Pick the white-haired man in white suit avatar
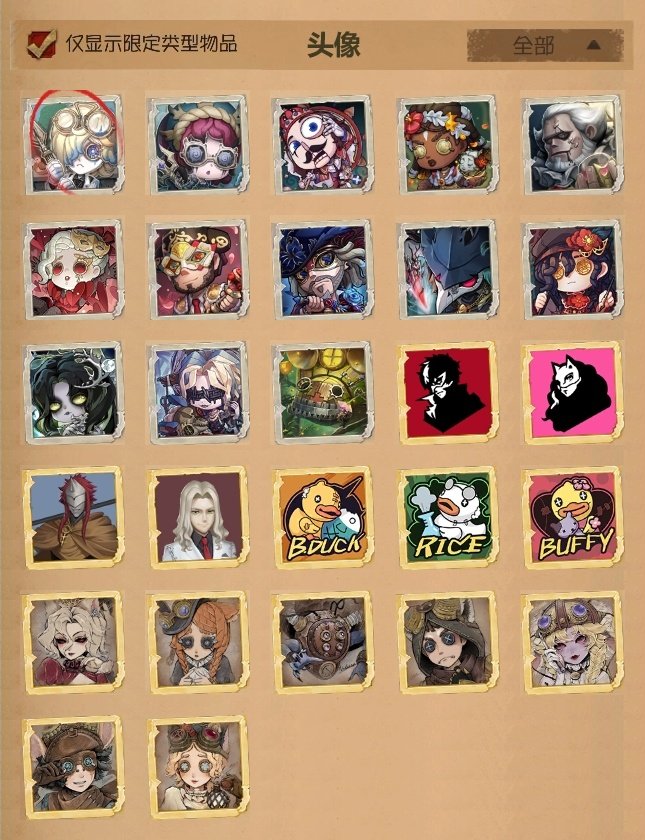The height and width of the screenshot is (840, 645). point(197,517)
